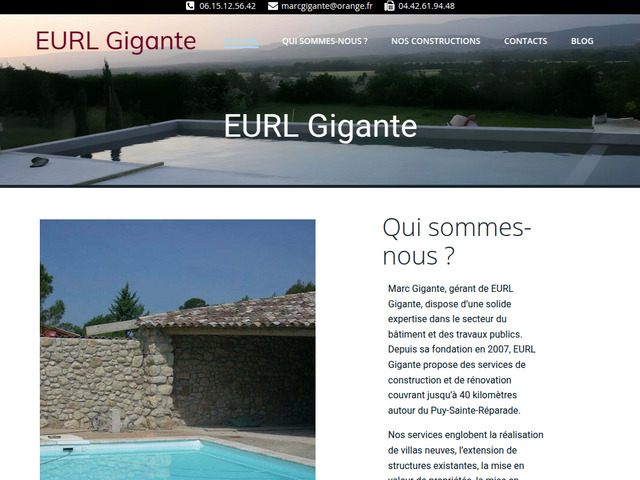Open the Nos constructions menu

coord(435,41)
